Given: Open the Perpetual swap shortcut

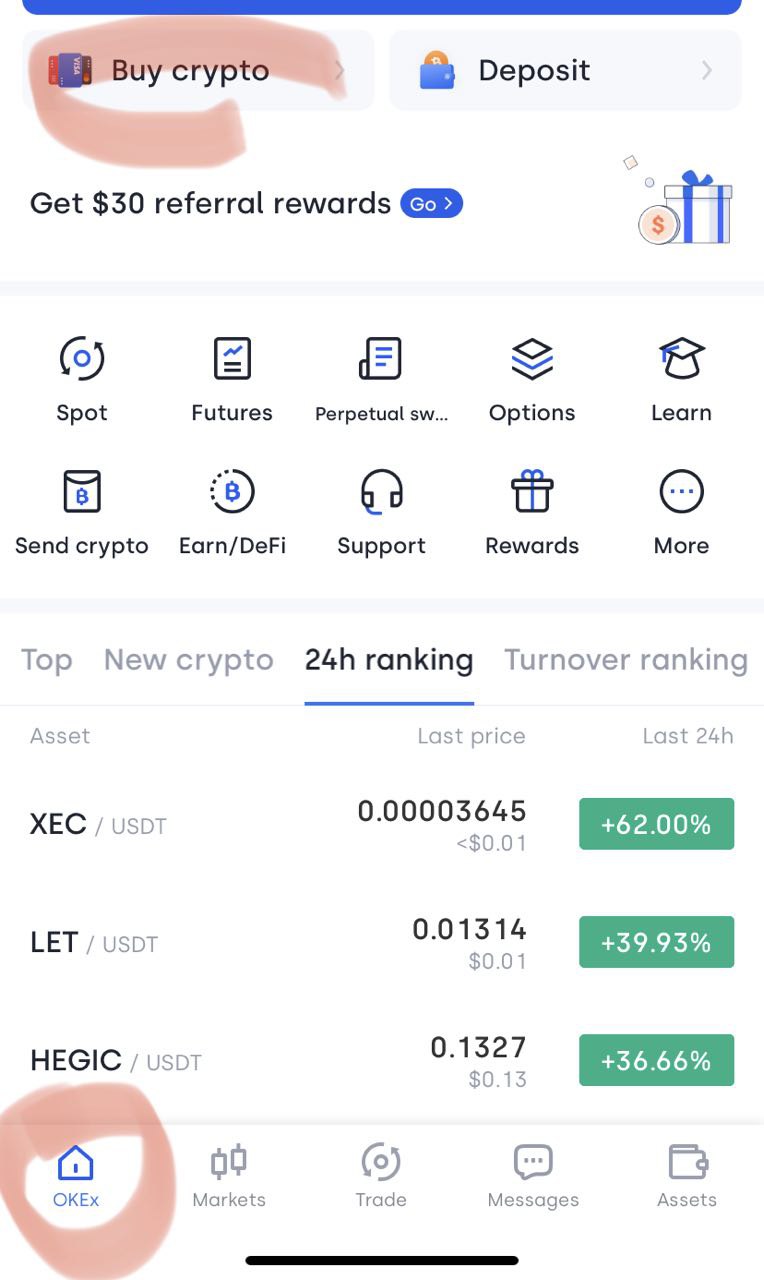Looking at the screenshot, I should [x=381, y=380].
